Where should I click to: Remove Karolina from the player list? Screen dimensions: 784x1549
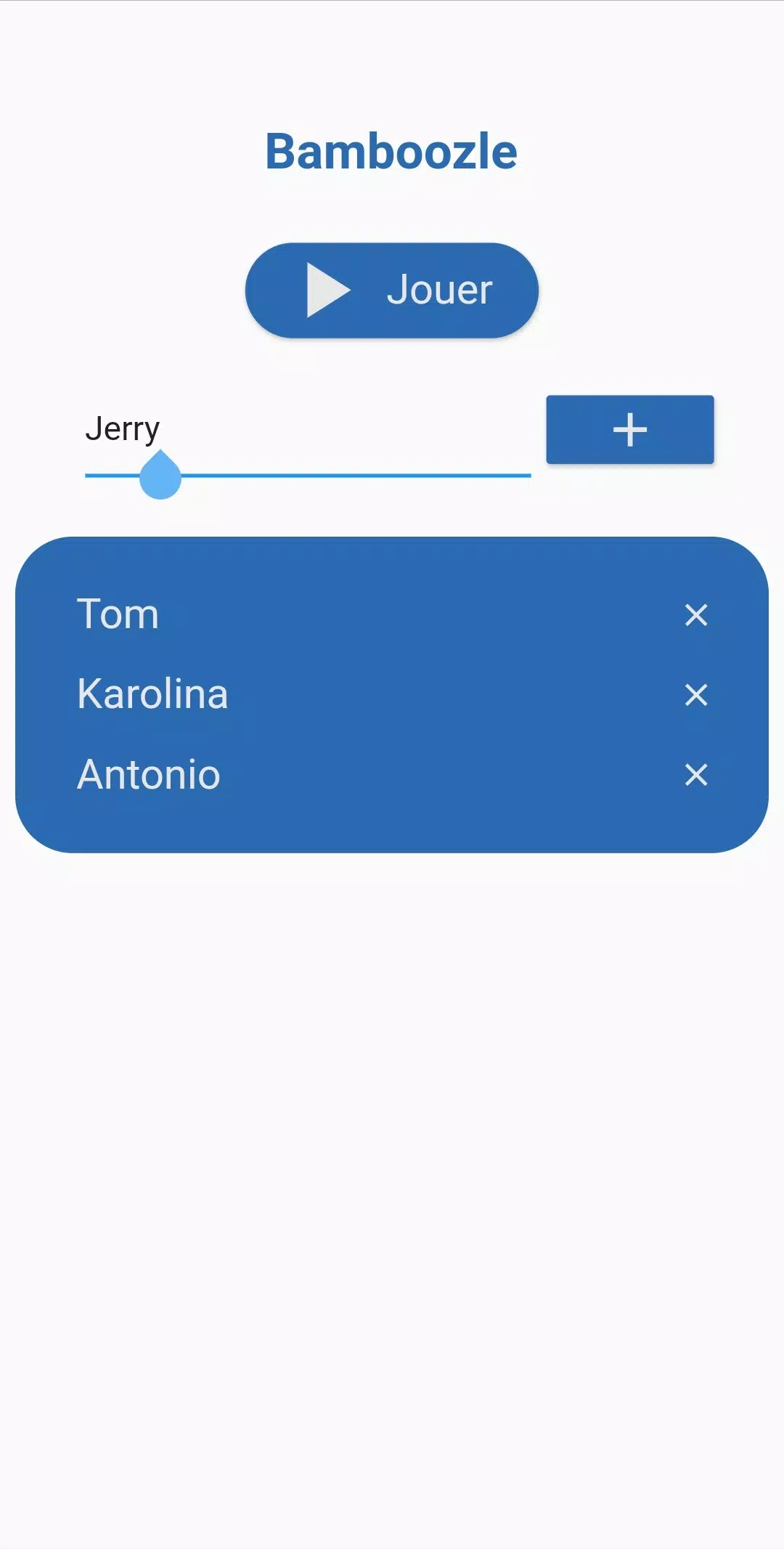[696, 695]
